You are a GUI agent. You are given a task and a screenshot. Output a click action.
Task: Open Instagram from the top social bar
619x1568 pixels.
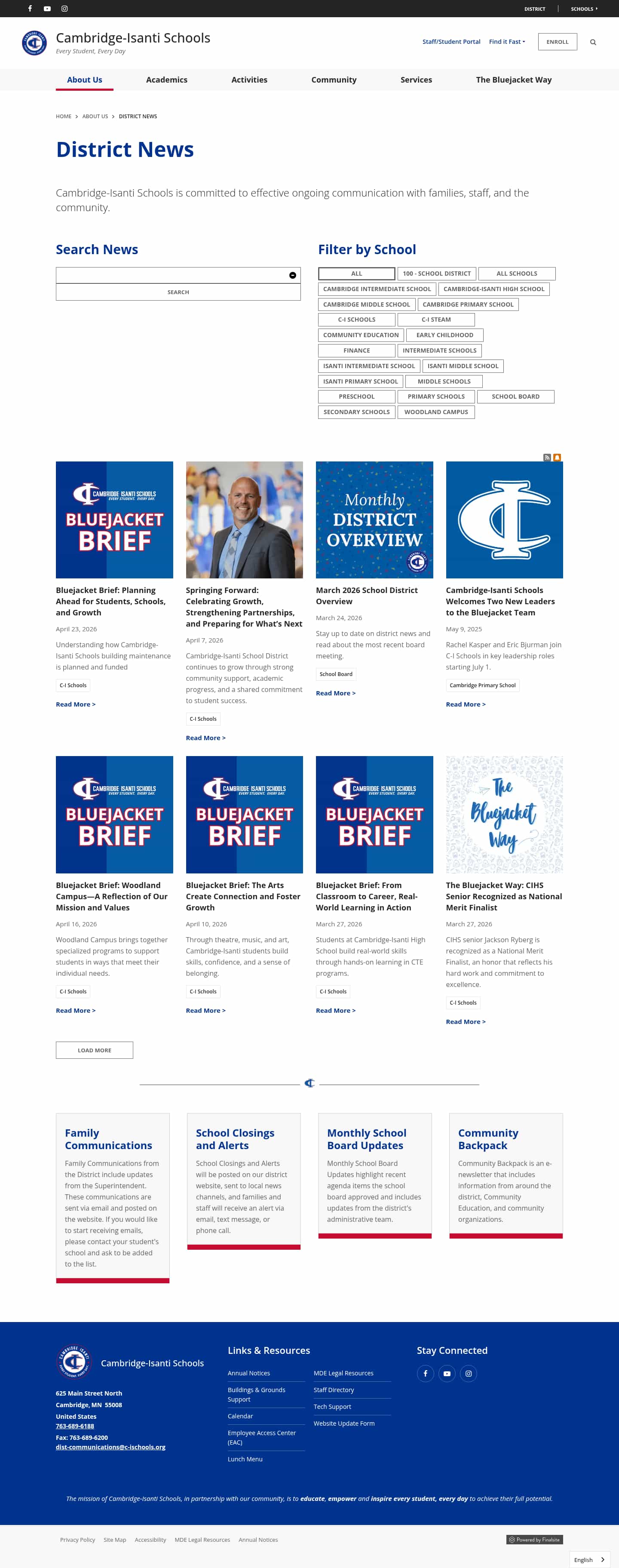(x=64, y=9)
